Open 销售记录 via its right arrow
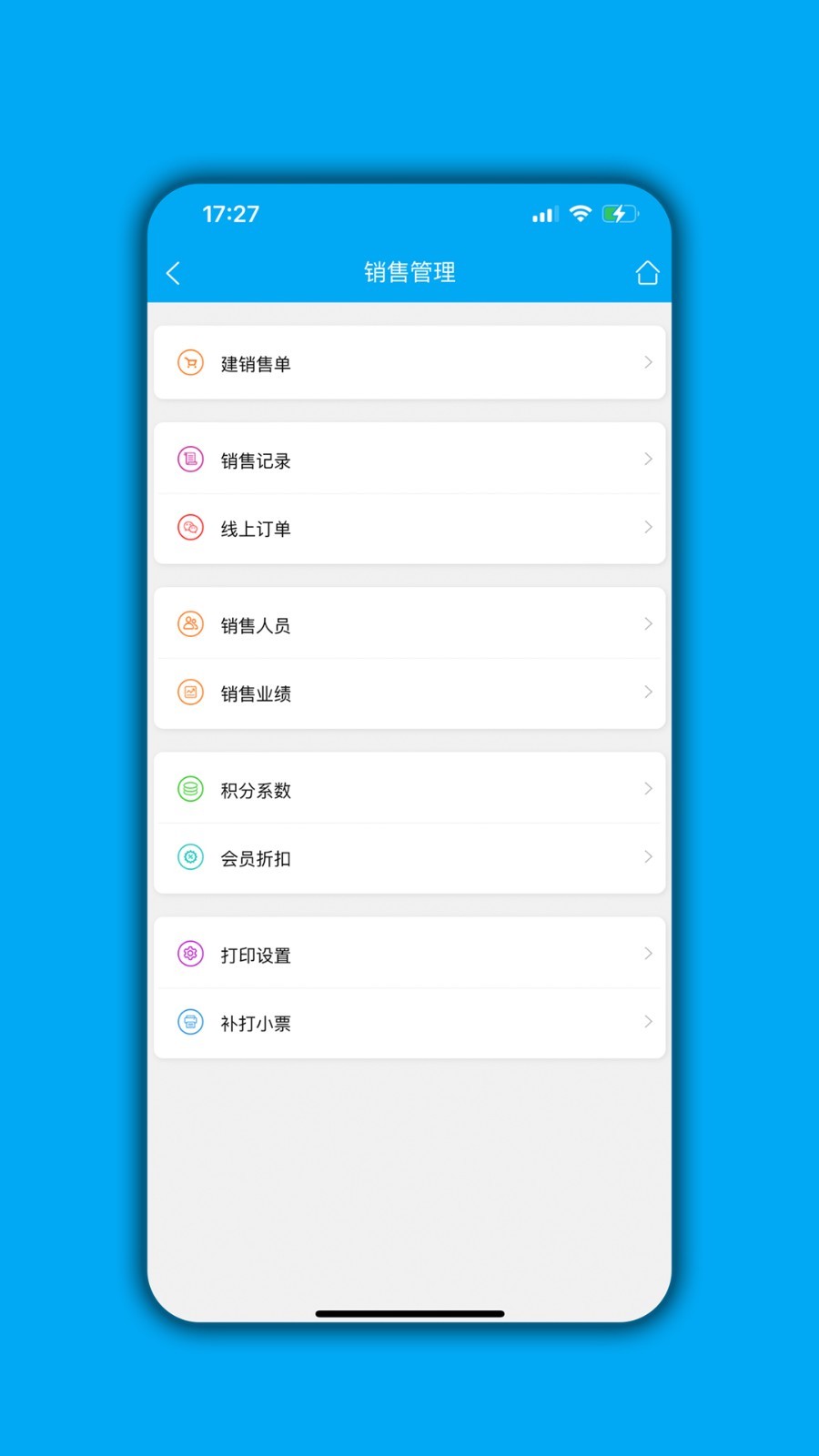 click(x=648, y=460)
